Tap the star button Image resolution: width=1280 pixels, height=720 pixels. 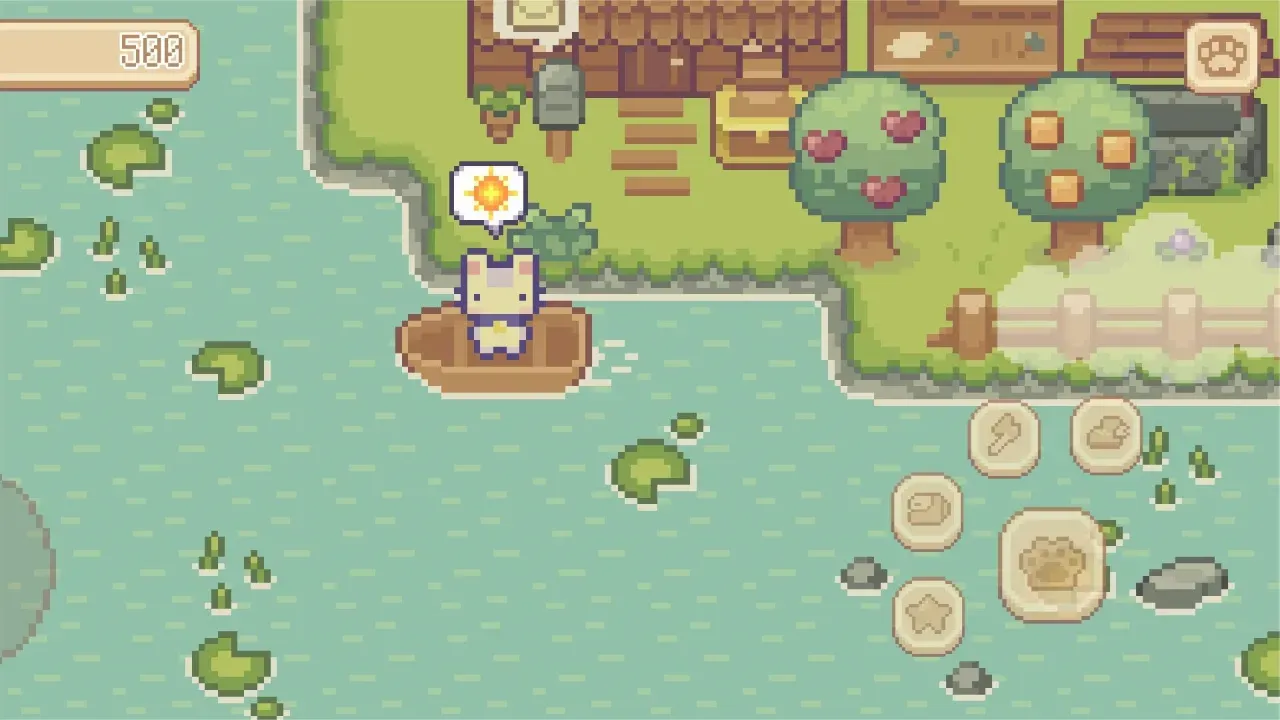928,617
